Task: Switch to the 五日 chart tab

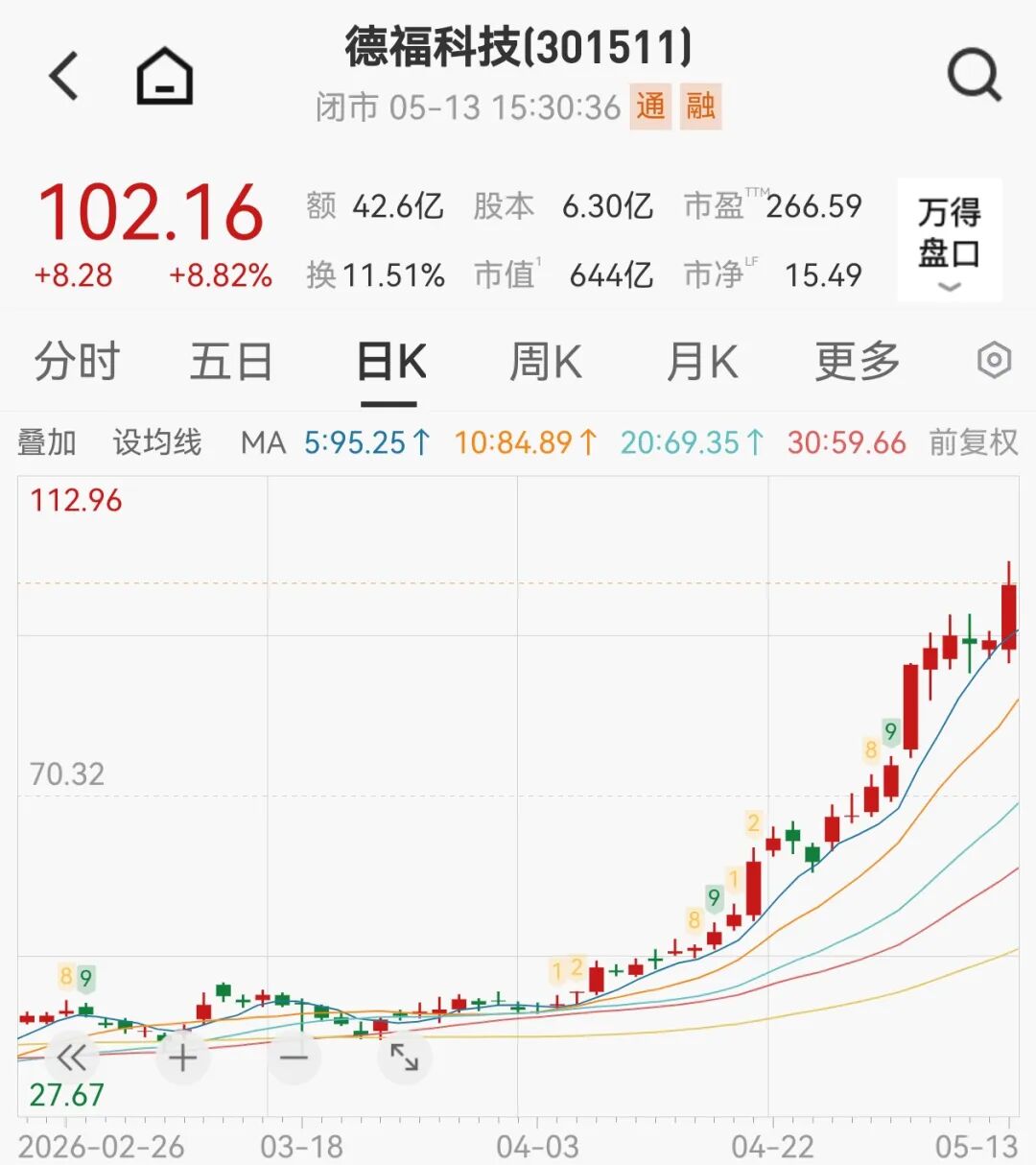Action: [x=231, y=362]
